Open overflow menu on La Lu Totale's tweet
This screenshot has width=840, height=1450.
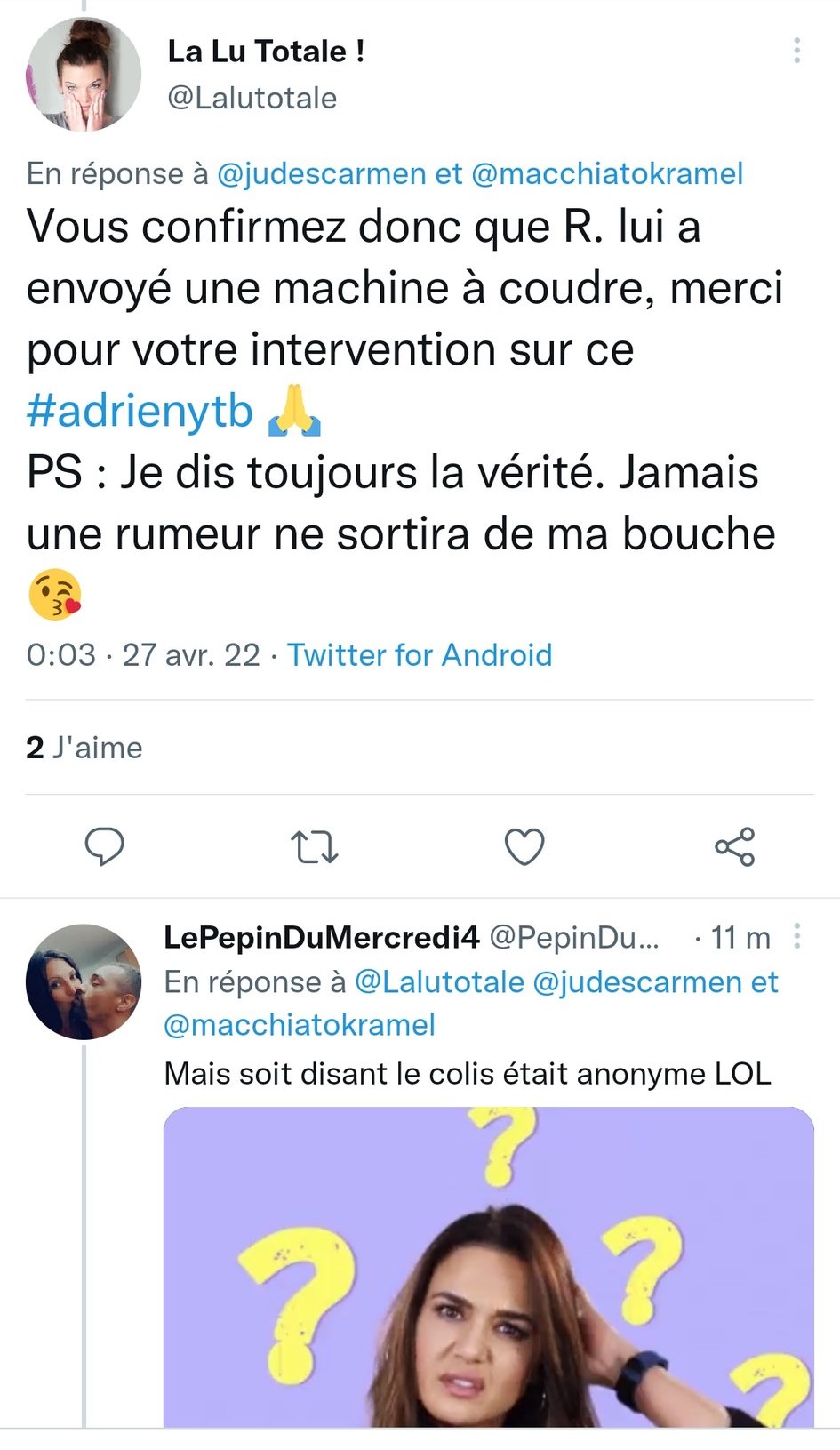[x=796, y=51]
